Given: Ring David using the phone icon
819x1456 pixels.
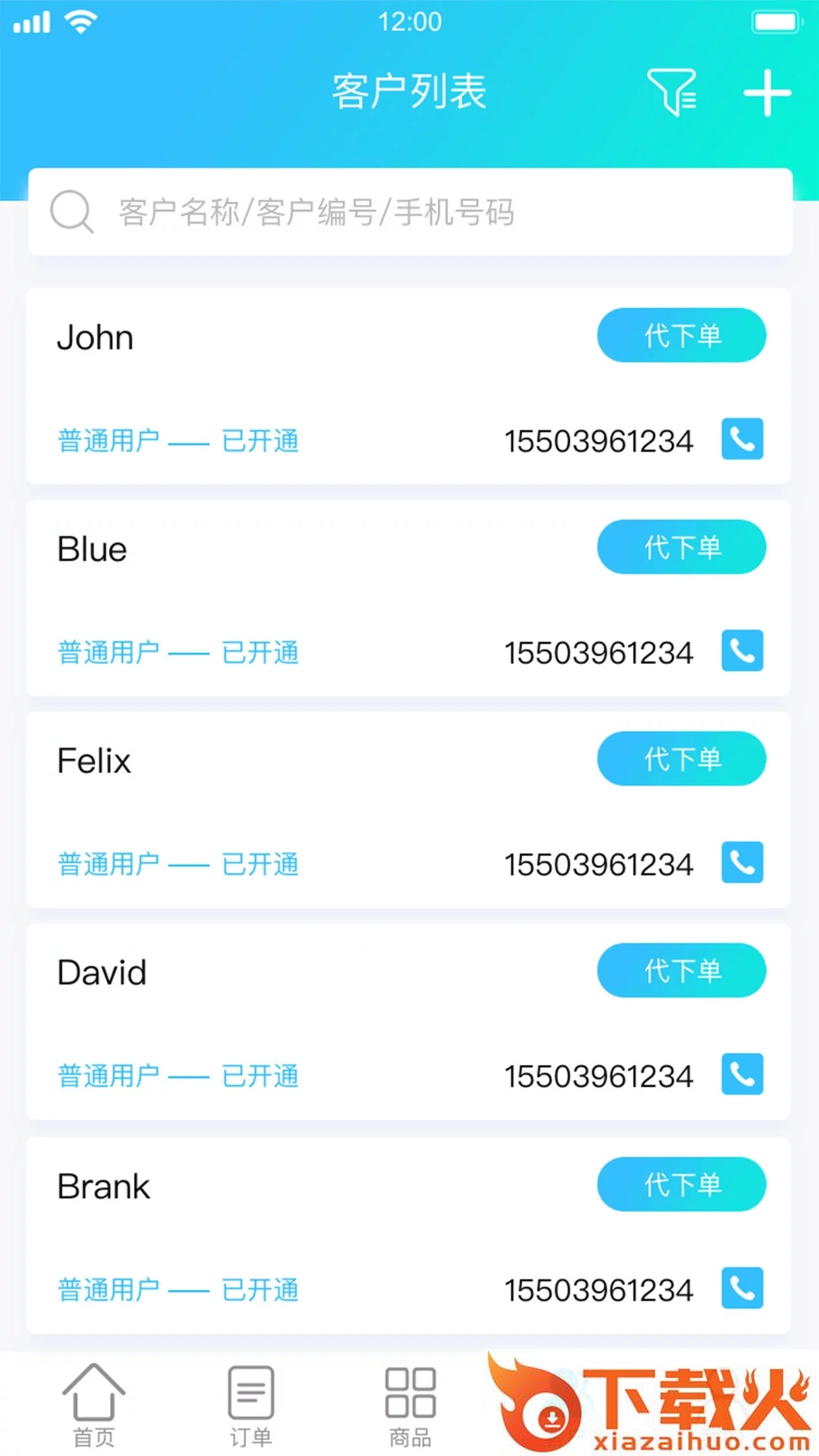Looking at the screenshot, I should tap(742, 1074).
